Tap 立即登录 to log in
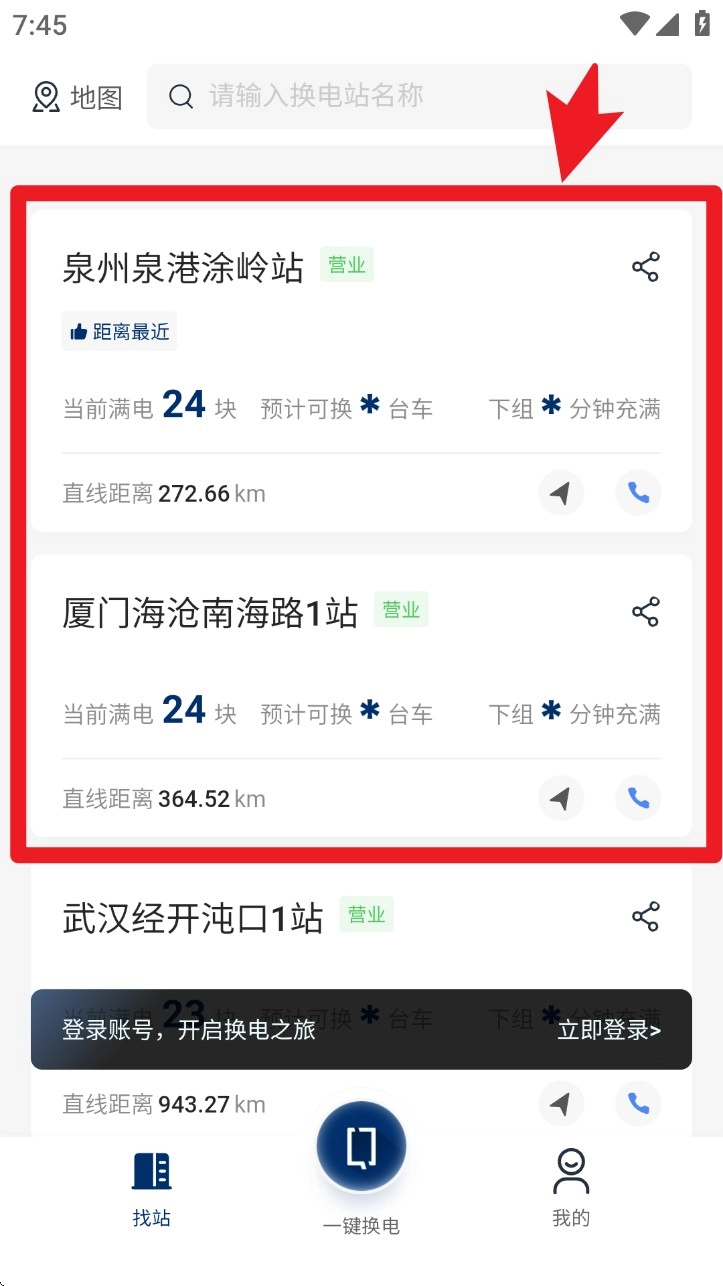The height and width of the screenshot is (1286, 723). click(x=609, y=1030)
